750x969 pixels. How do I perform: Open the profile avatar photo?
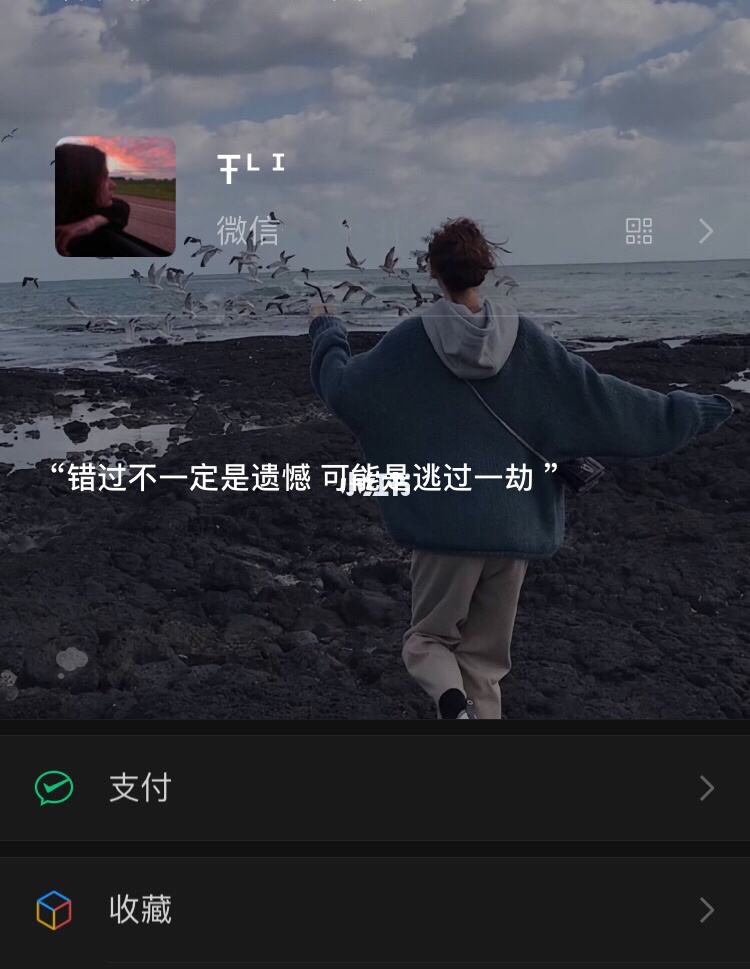click(115, 197)
